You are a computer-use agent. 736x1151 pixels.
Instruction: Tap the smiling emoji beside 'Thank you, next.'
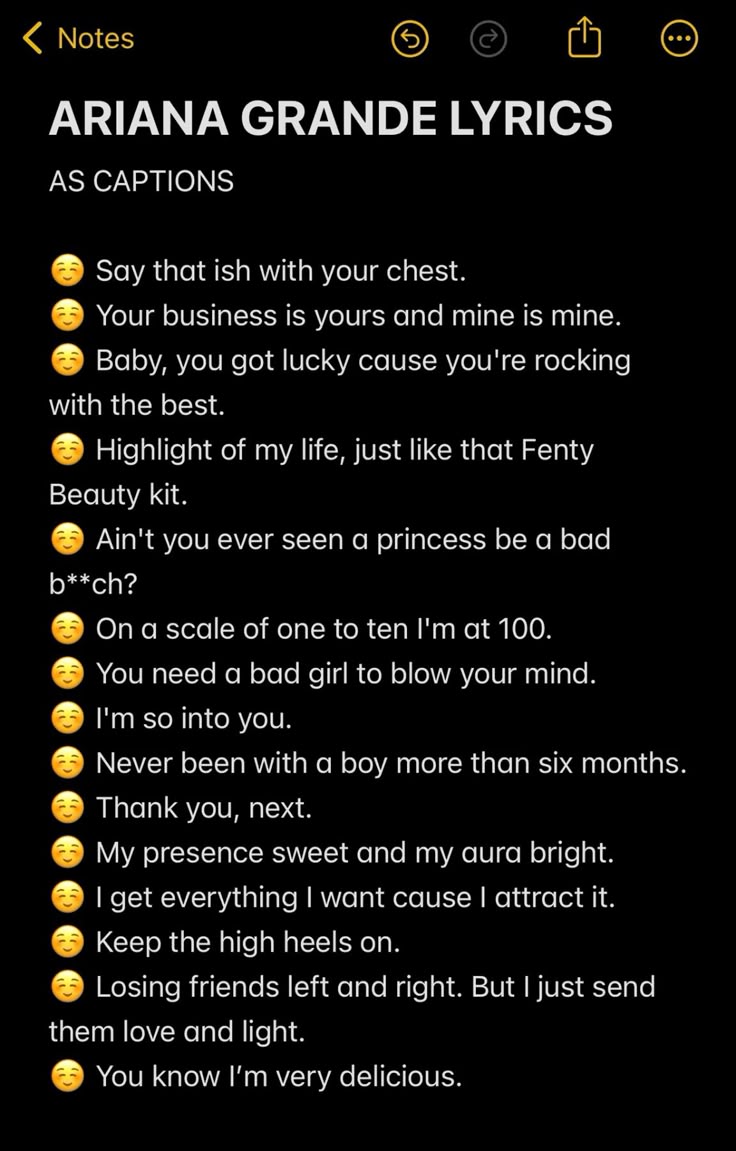[66, 808]
